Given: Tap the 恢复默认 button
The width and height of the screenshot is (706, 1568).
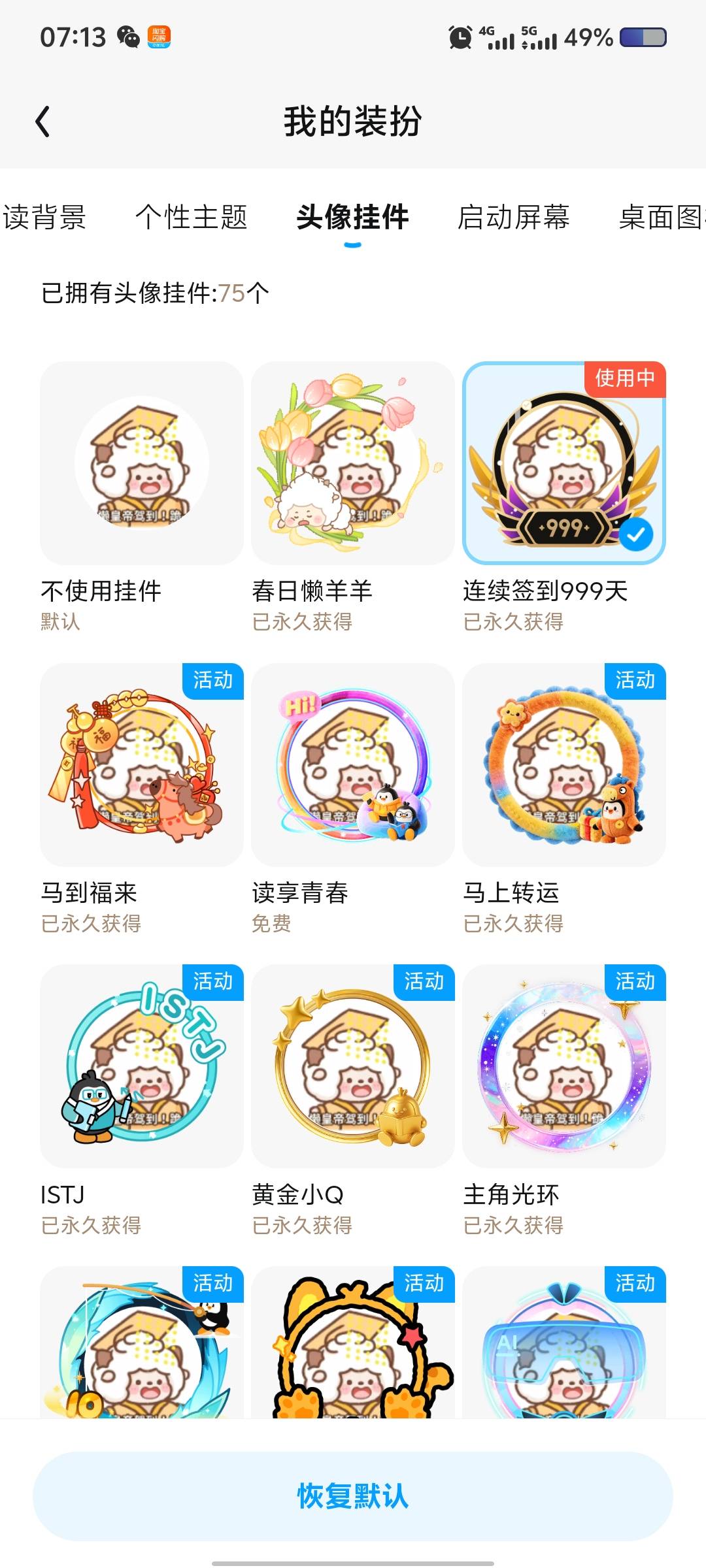Looking at the screenshot, I should pyautogui.click(x=352, y=1496).
